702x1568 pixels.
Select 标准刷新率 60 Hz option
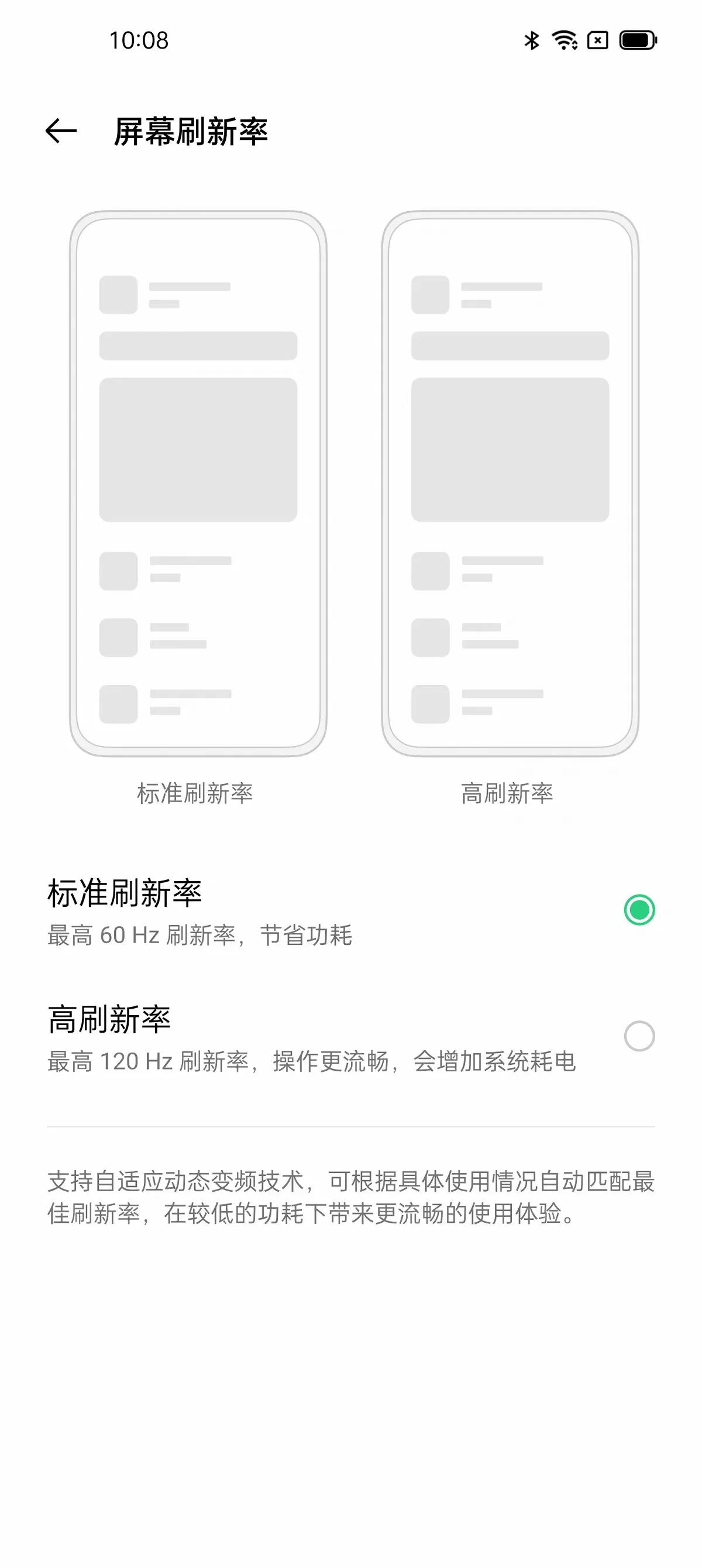[350, 911]
